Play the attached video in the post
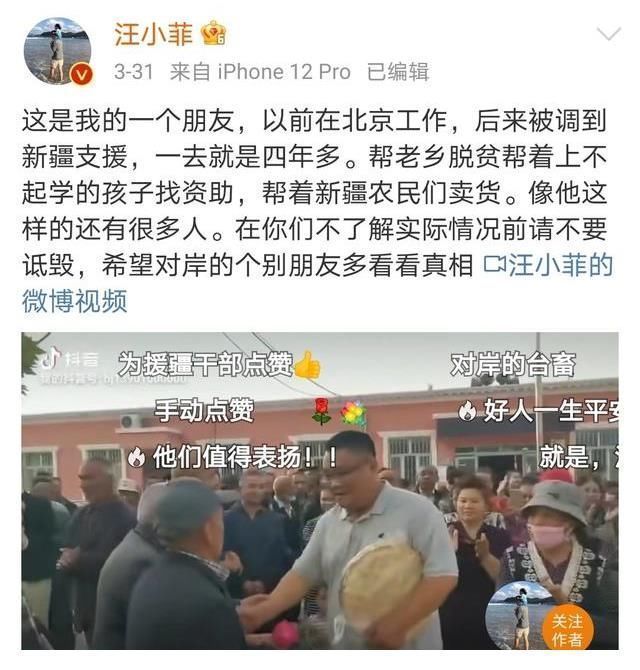 tap(320, 490)
